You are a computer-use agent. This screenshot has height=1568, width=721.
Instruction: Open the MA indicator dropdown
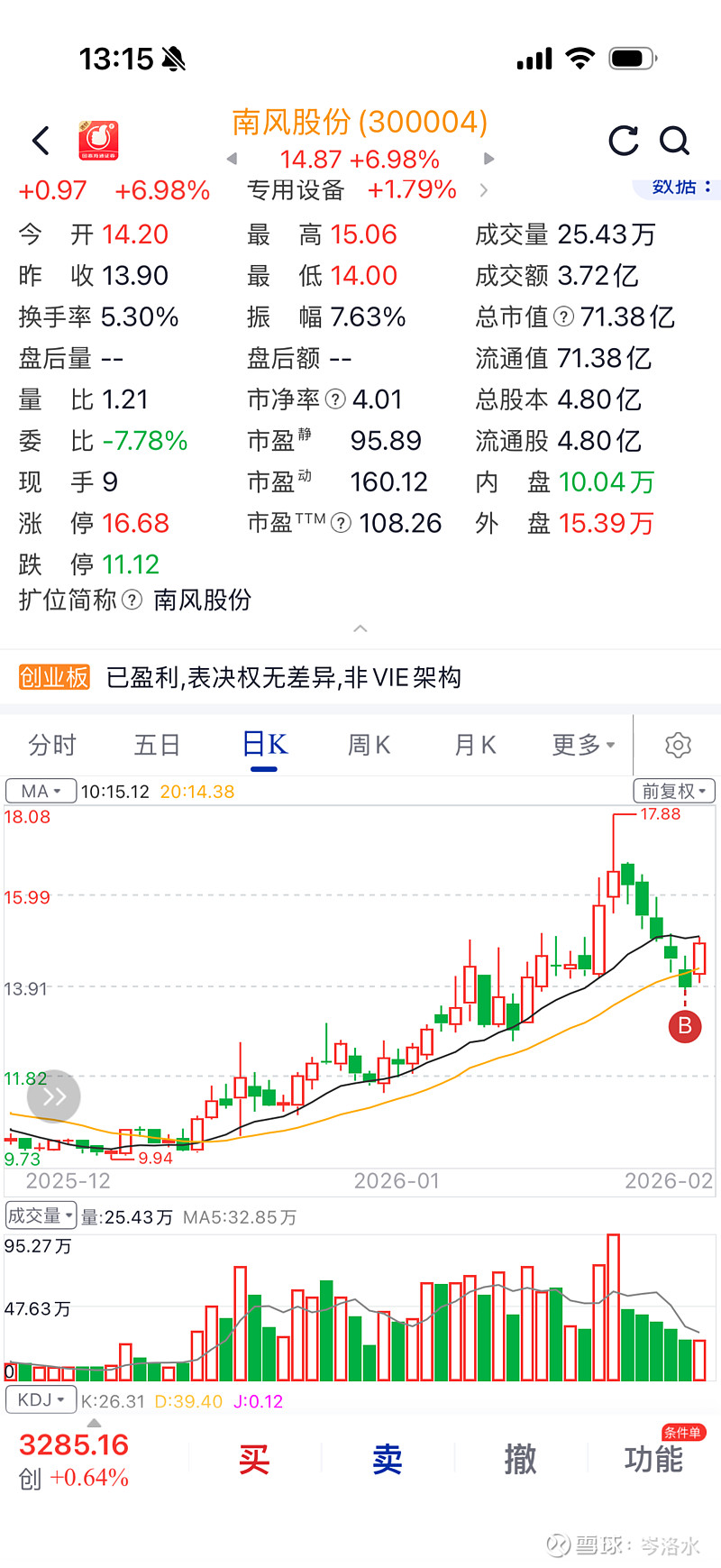click(41, 791)
